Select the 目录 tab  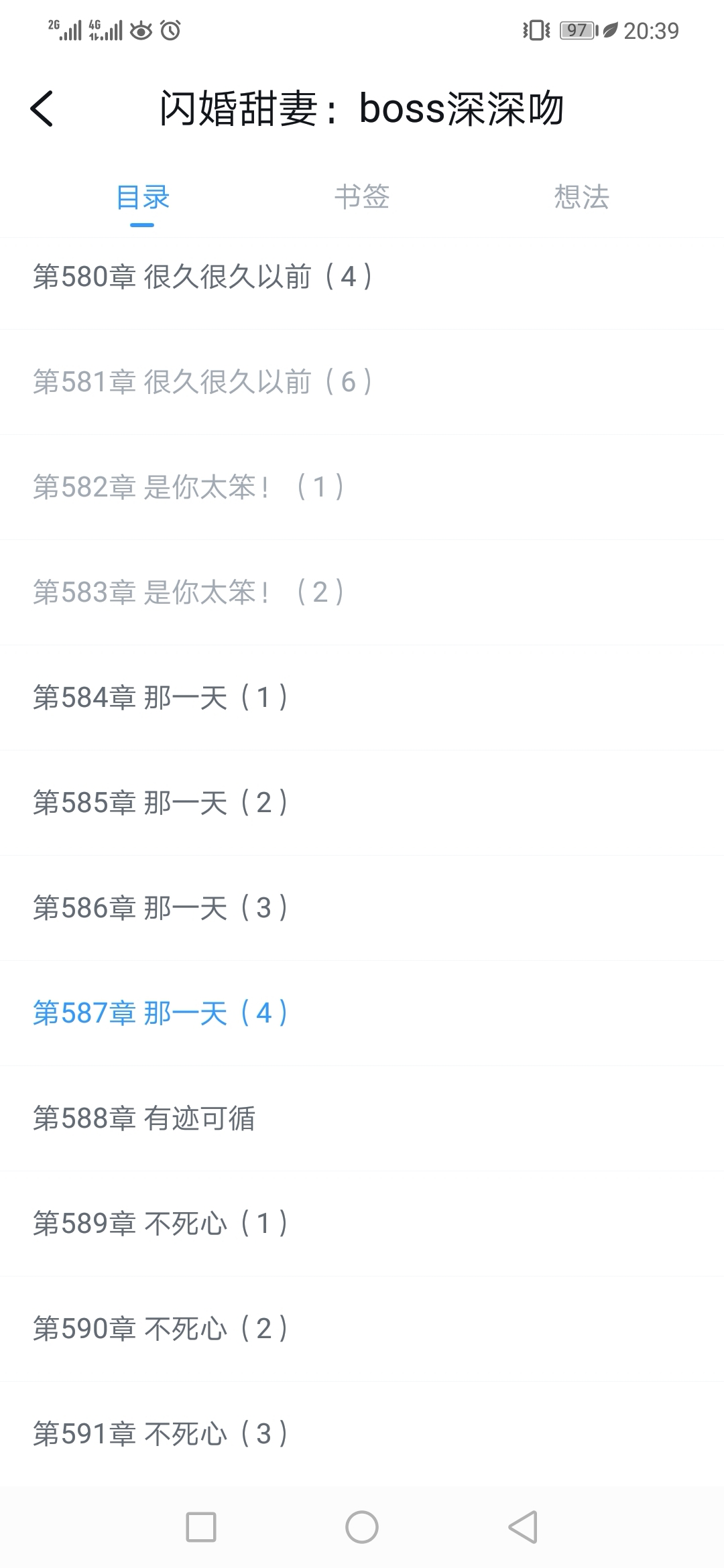point(142,197)
